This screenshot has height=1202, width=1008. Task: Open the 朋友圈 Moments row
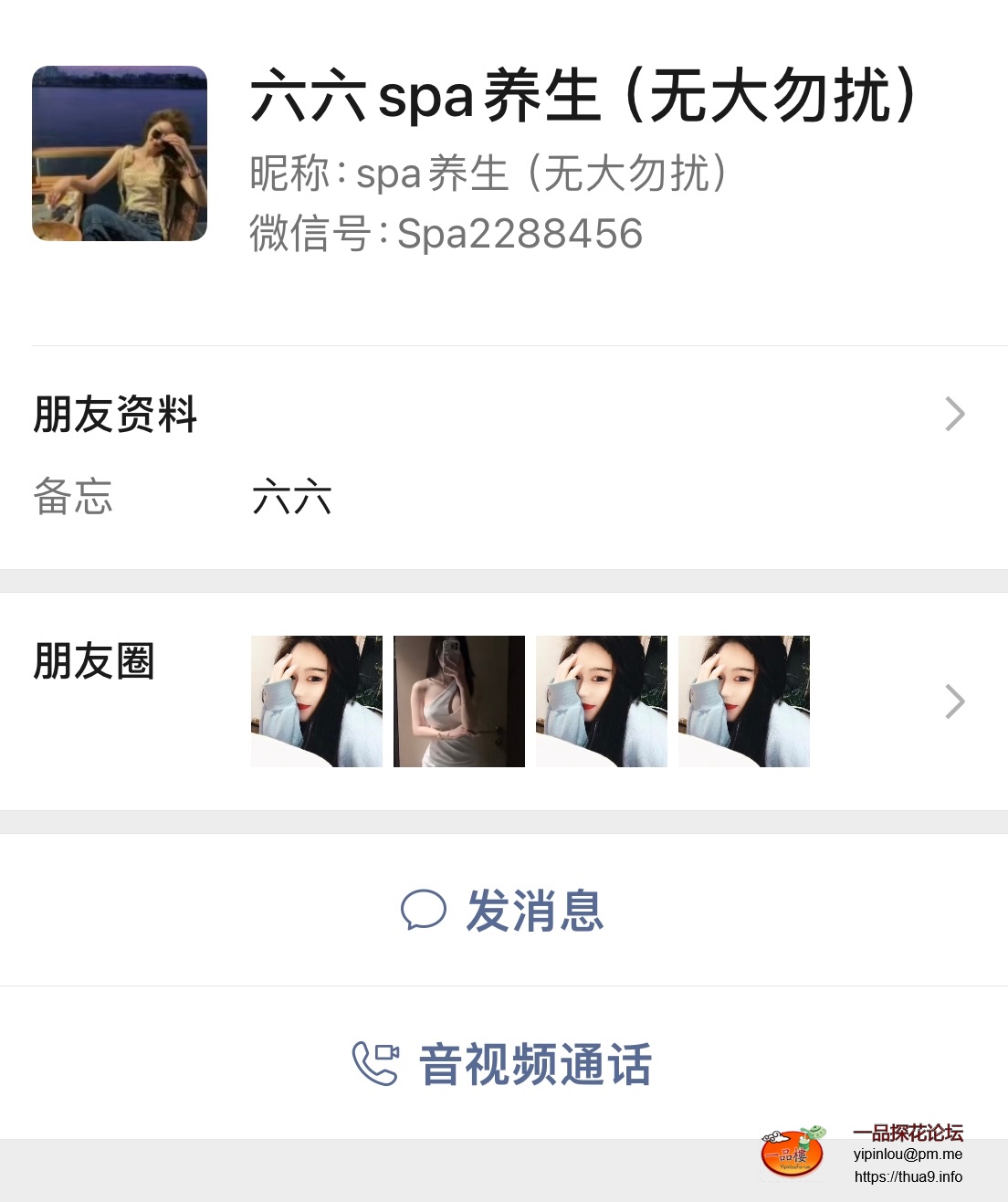(x=502, y=701)
